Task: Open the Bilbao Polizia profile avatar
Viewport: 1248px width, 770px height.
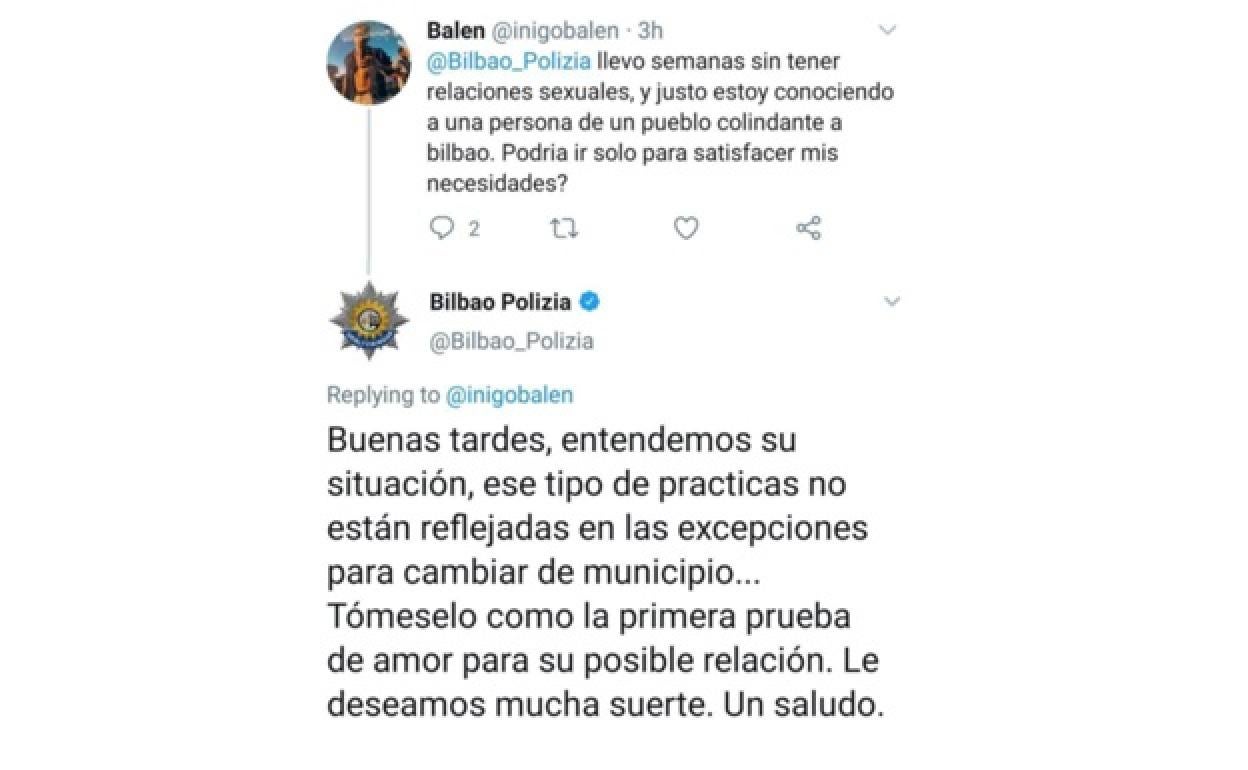Action: (366, 320)
